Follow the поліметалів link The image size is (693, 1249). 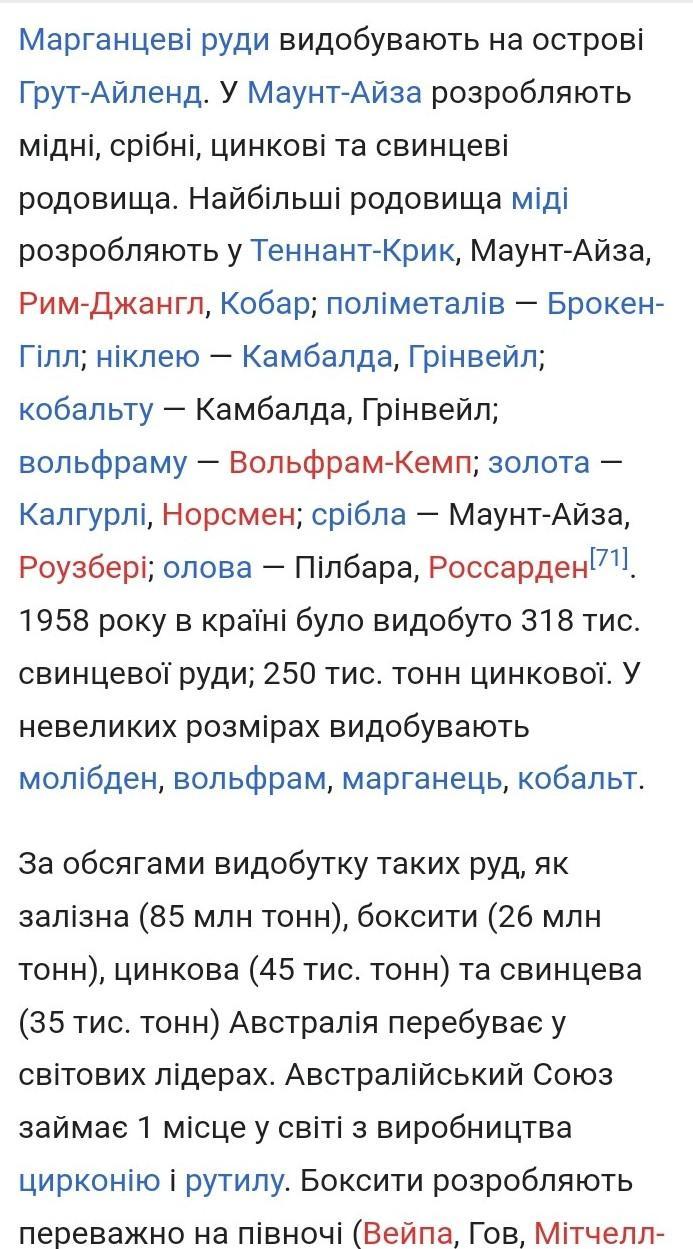tap(415, 302)
